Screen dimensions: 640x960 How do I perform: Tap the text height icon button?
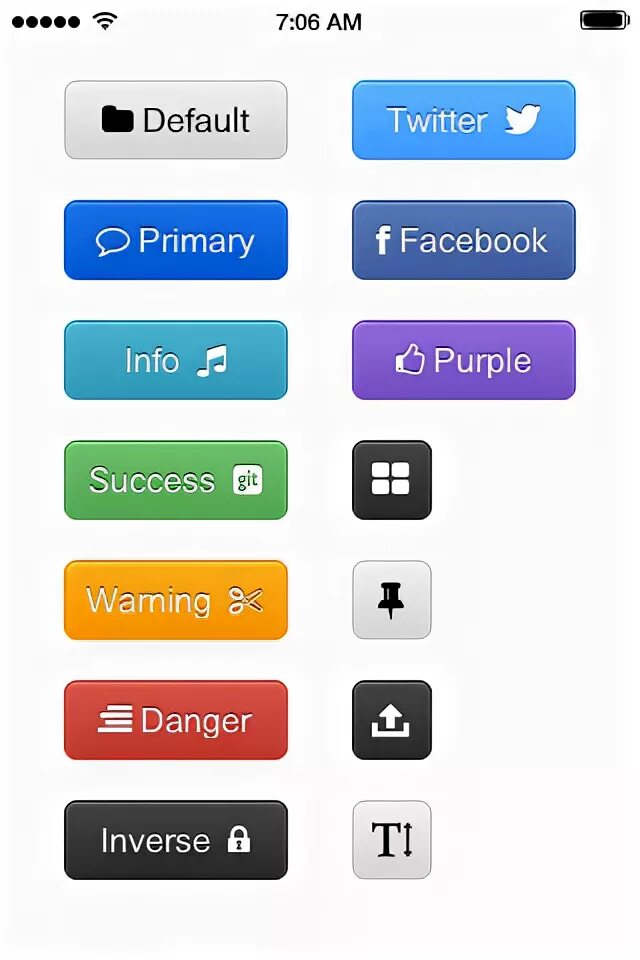(x=392, y=840)
